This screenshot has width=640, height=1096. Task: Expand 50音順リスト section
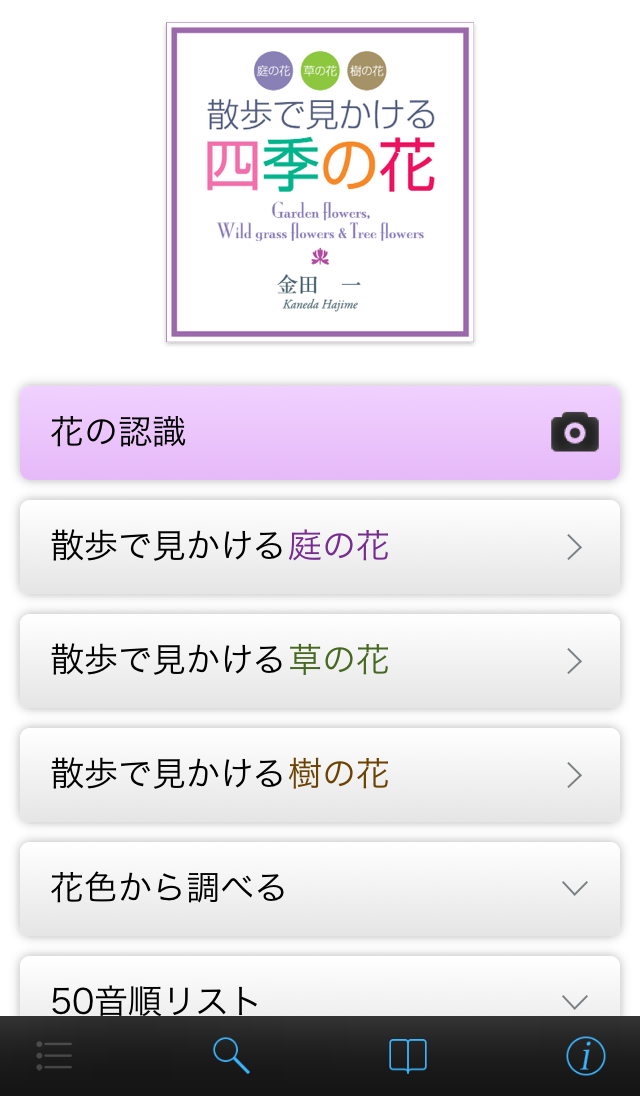(320, 995)
